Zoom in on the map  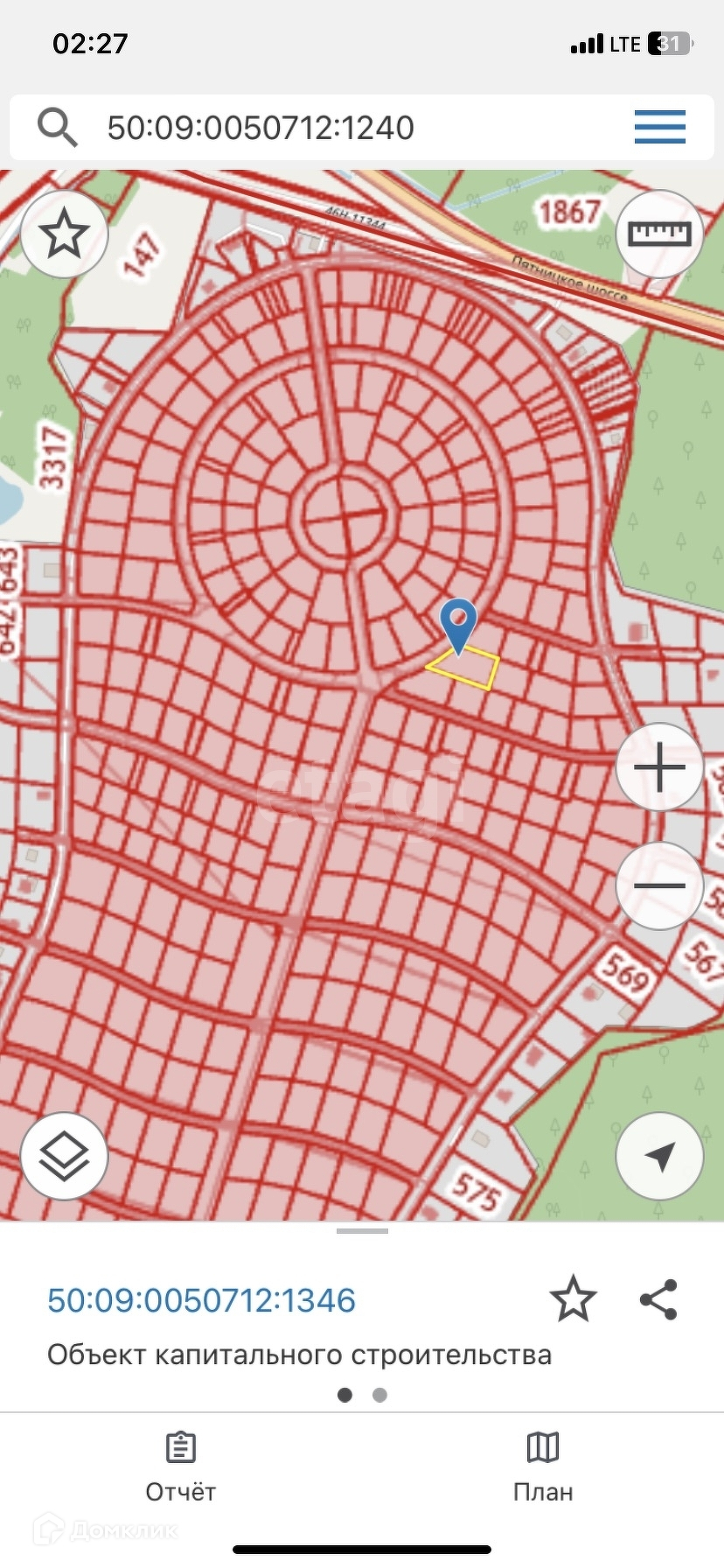659,767
